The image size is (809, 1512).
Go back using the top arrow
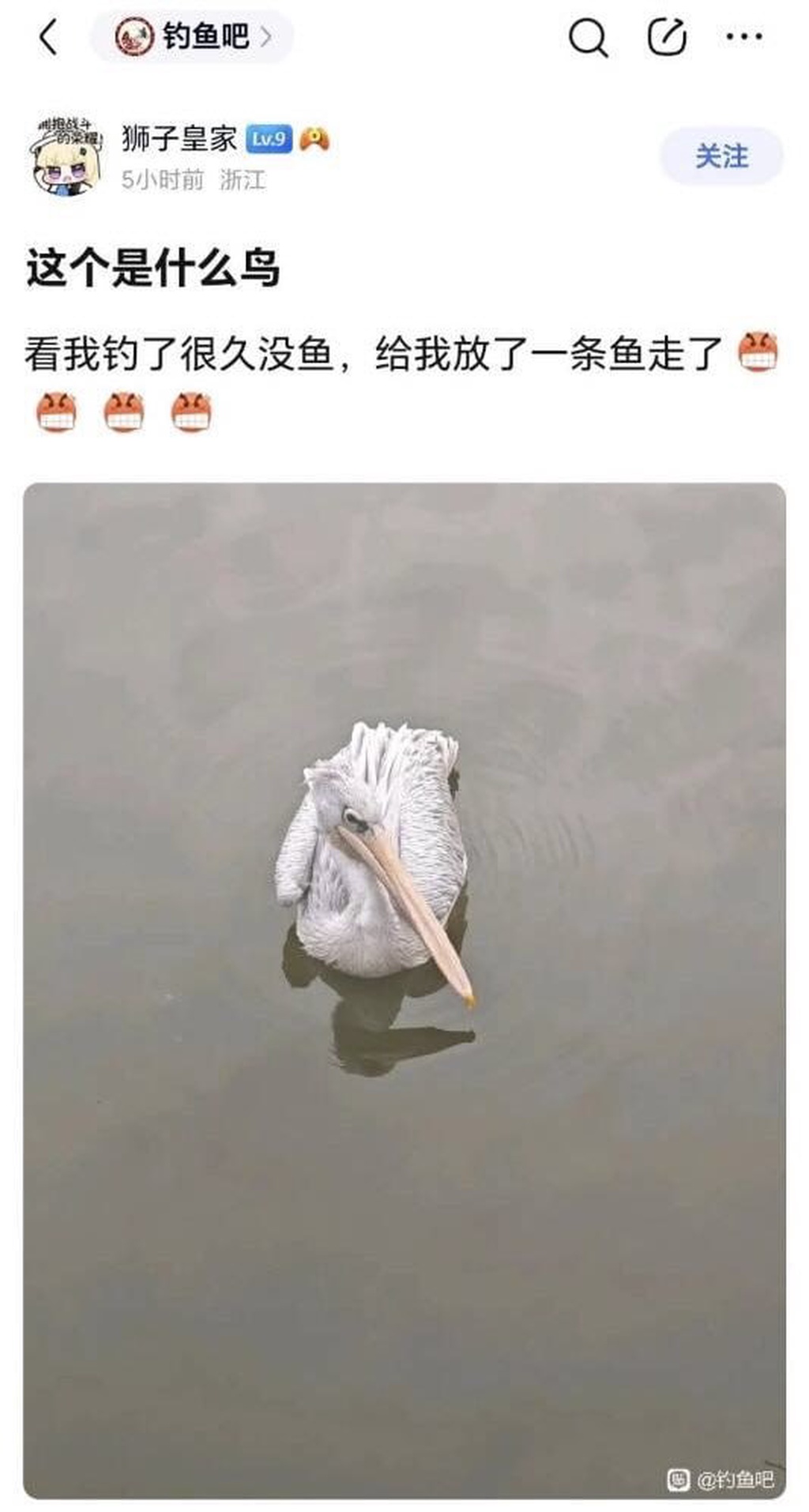point(49,37)
